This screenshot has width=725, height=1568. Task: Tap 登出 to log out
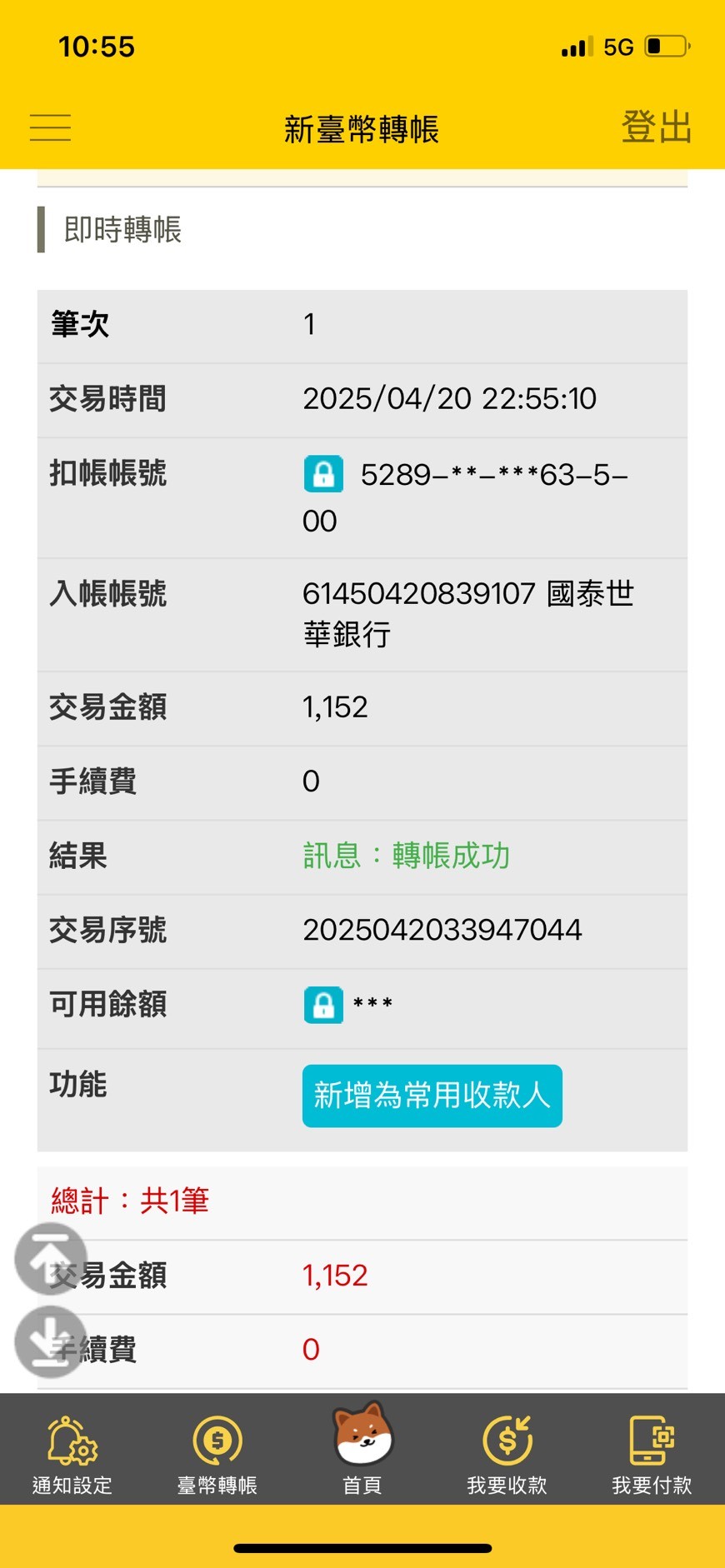point(657,127)
